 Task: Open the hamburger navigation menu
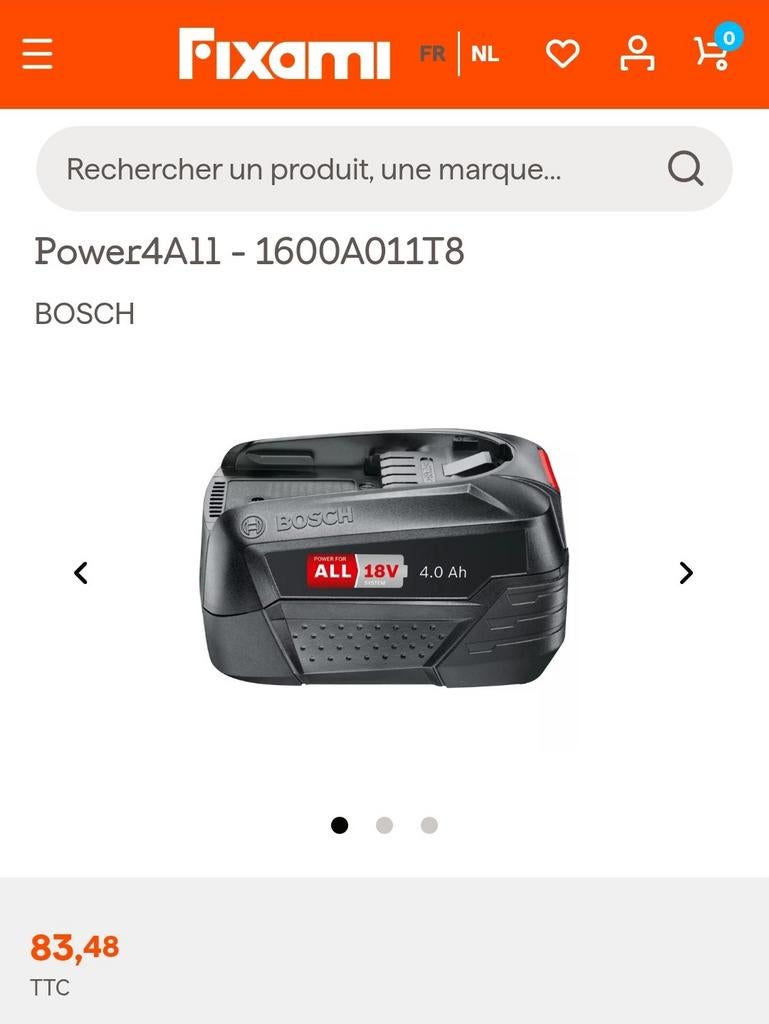click(36, 54)
